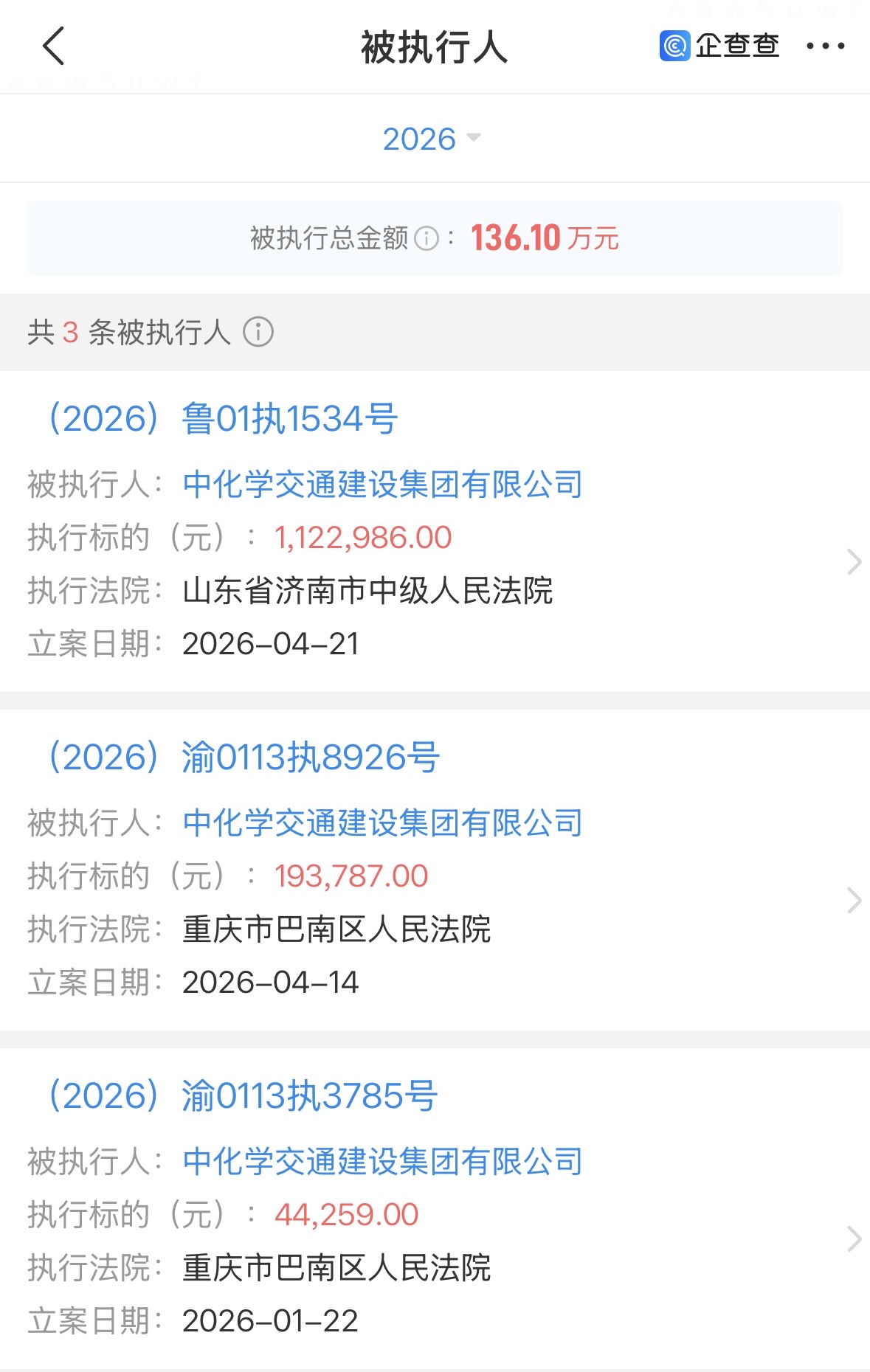Viewport: 870px width, 1372px height.
Task: Open the three-dot overflow menu
Action: [825, 46]
